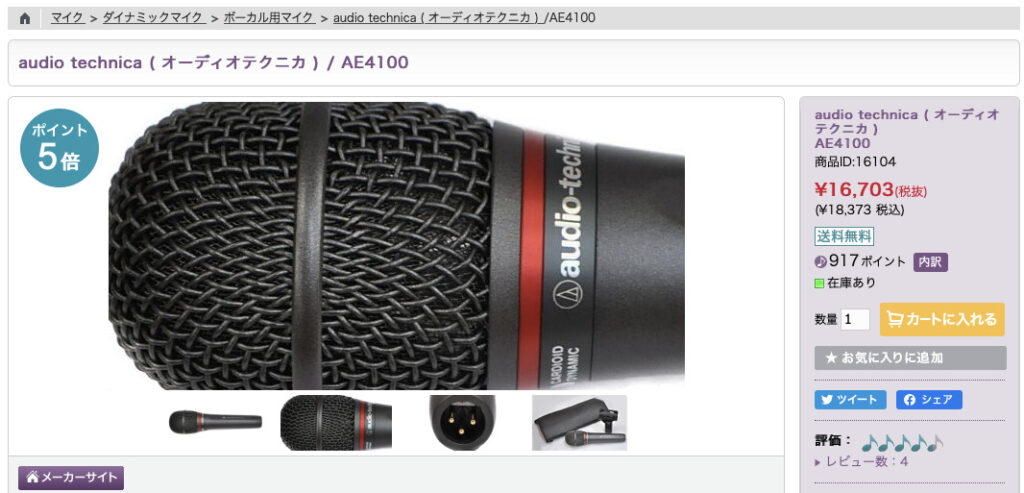This screenshot has width=1024, height=493.
Task: Tap the quantity 数量 input field
Action: pyautogui.click(x=855, y=319)
